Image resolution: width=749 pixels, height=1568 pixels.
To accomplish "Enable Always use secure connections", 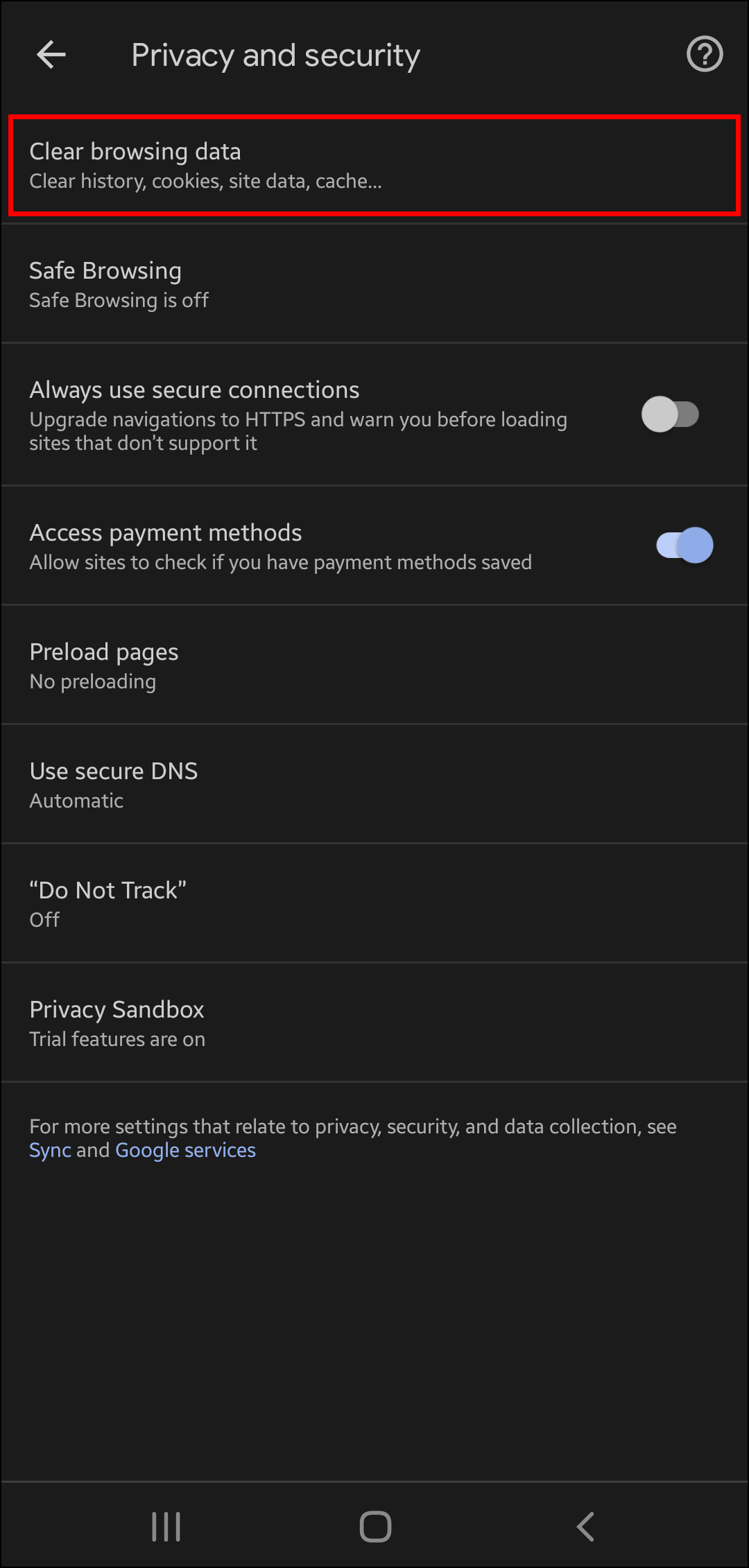I will click(x=670, y=415).
